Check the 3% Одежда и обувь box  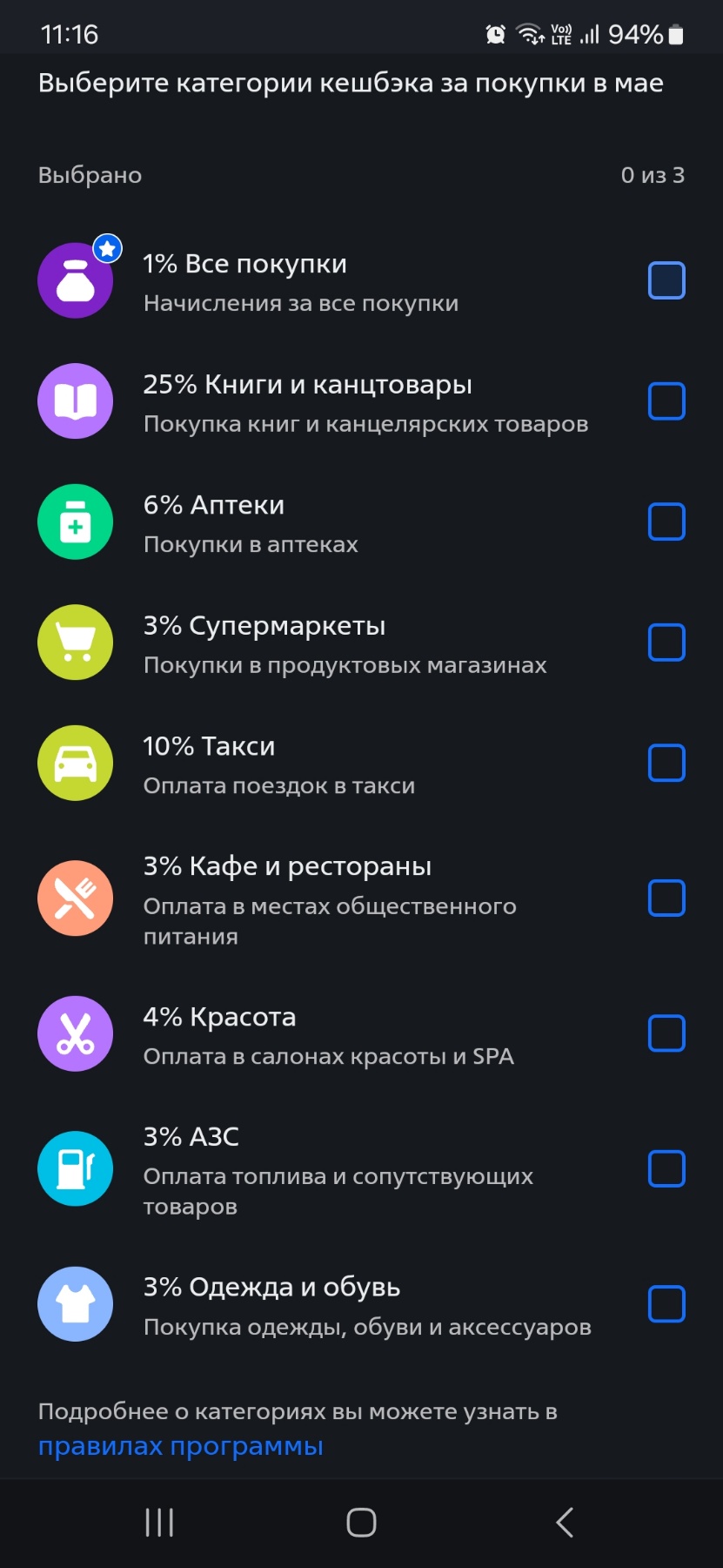tap(666, 1304)
